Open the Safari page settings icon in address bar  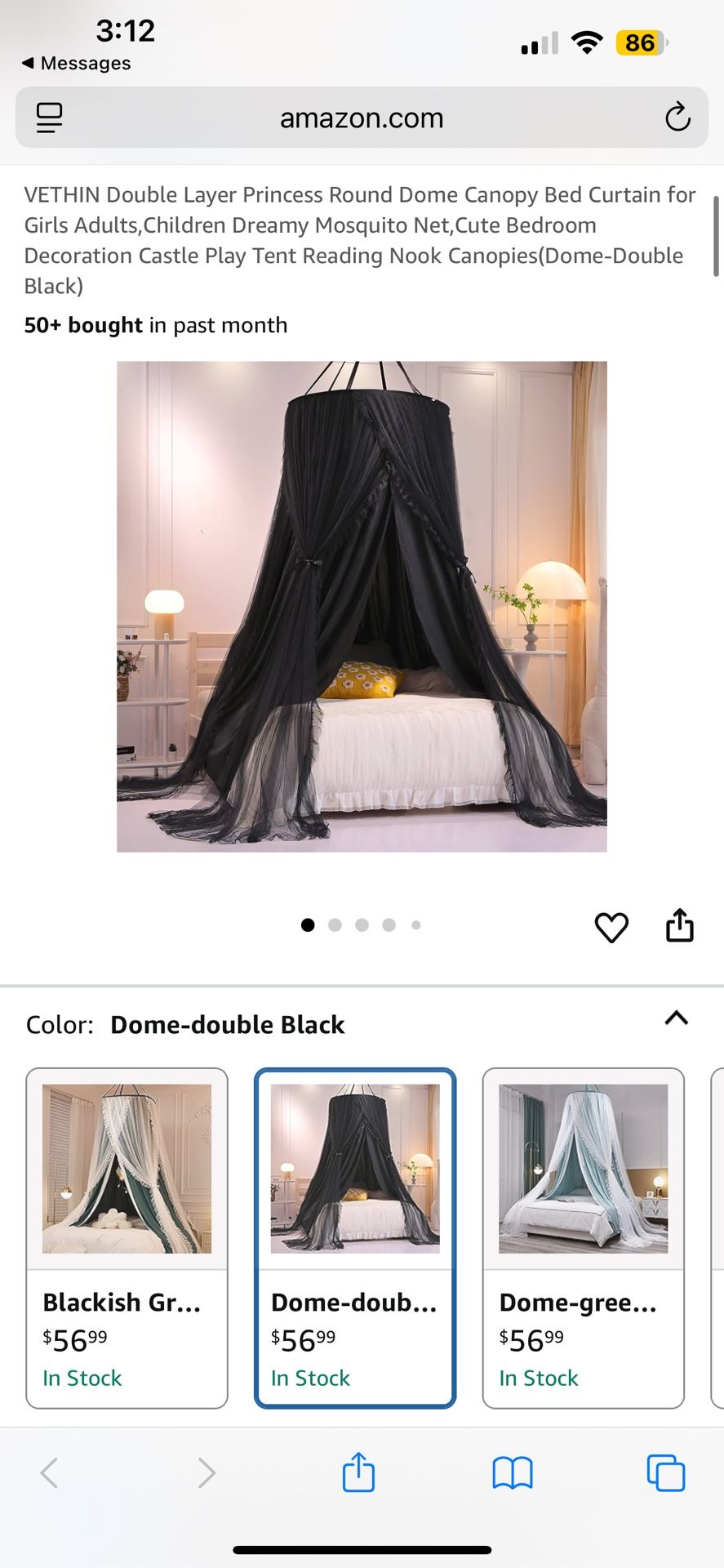pyautogui.click(x=49, y=118)
